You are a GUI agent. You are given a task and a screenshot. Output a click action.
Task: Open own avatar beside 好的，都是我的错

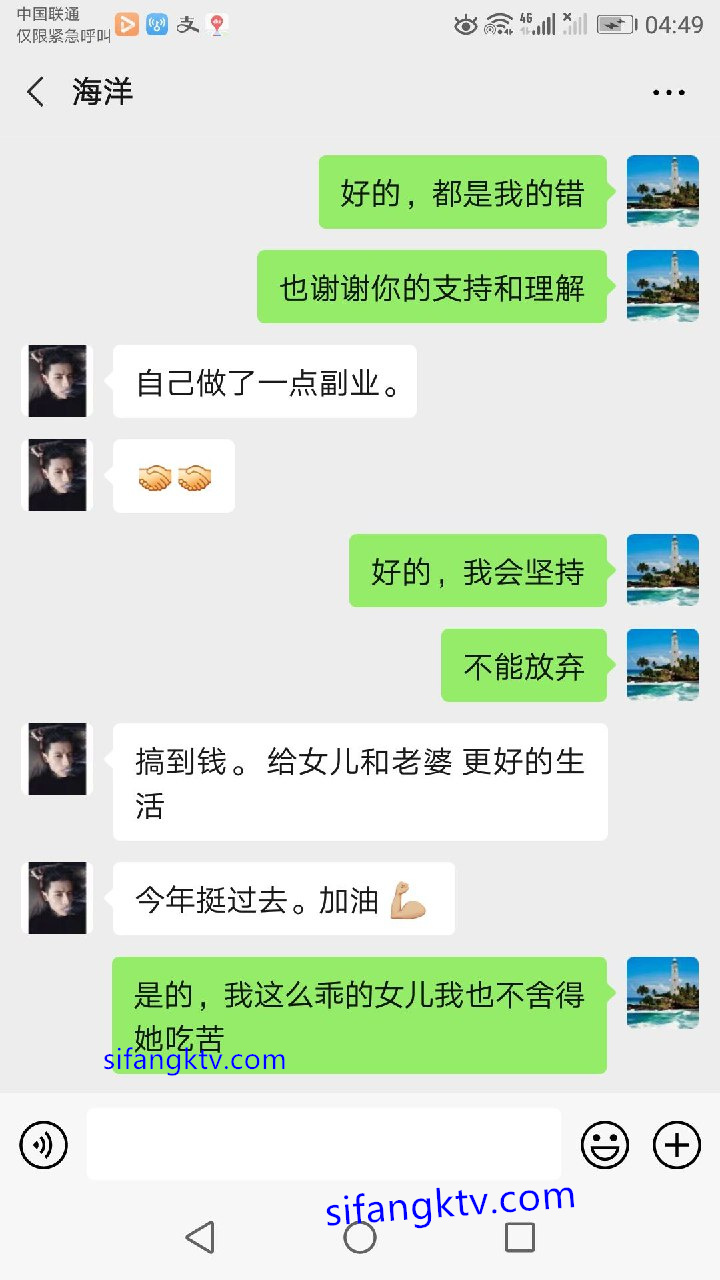pos(662,191)
